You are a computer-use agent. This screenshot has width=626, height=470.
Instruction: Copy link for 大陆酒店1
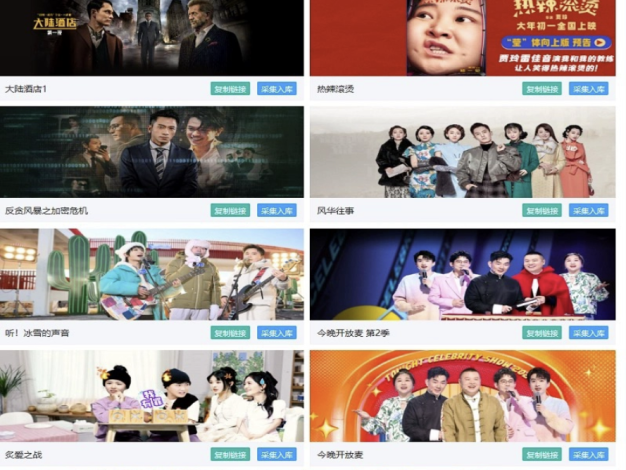tap(230, 89)
